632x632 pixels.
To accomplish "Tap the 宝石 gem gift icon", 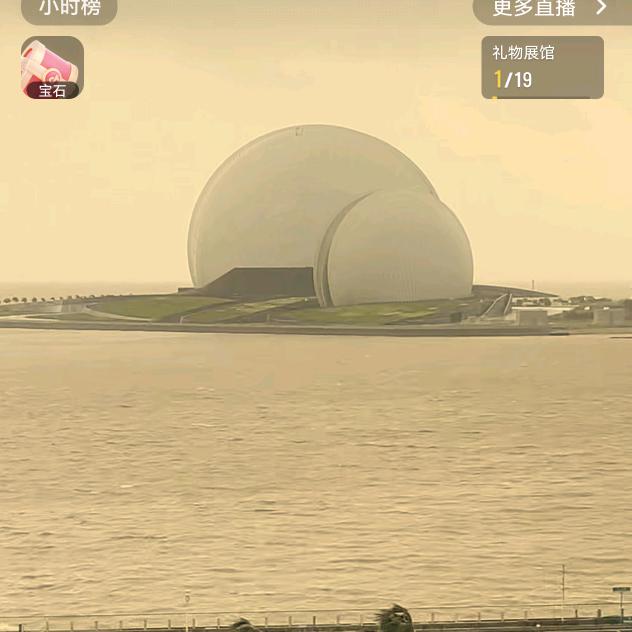I will [x=52, y=67].
